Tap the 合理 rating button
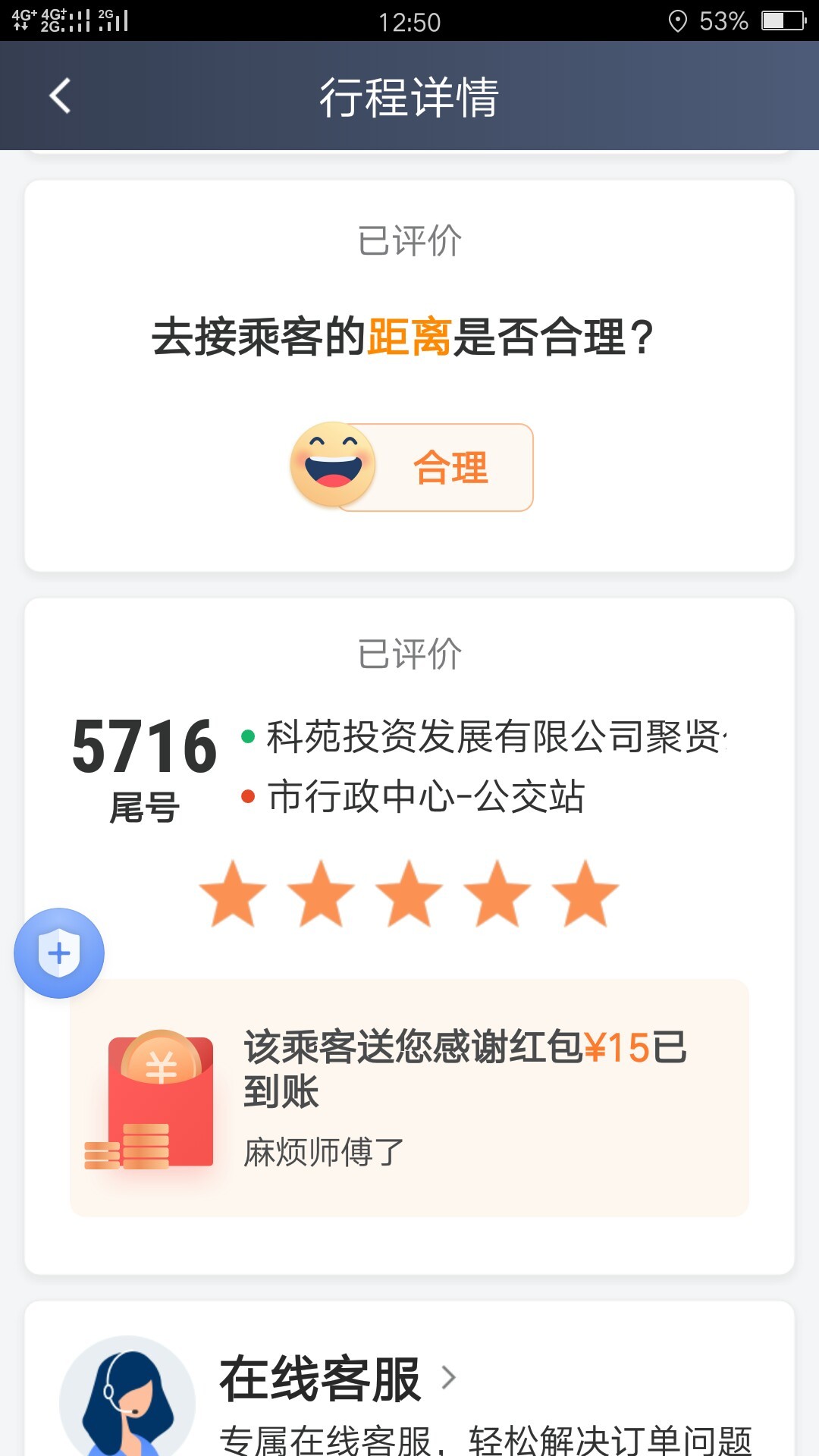The image size is (819, 1456). point(413,467)
